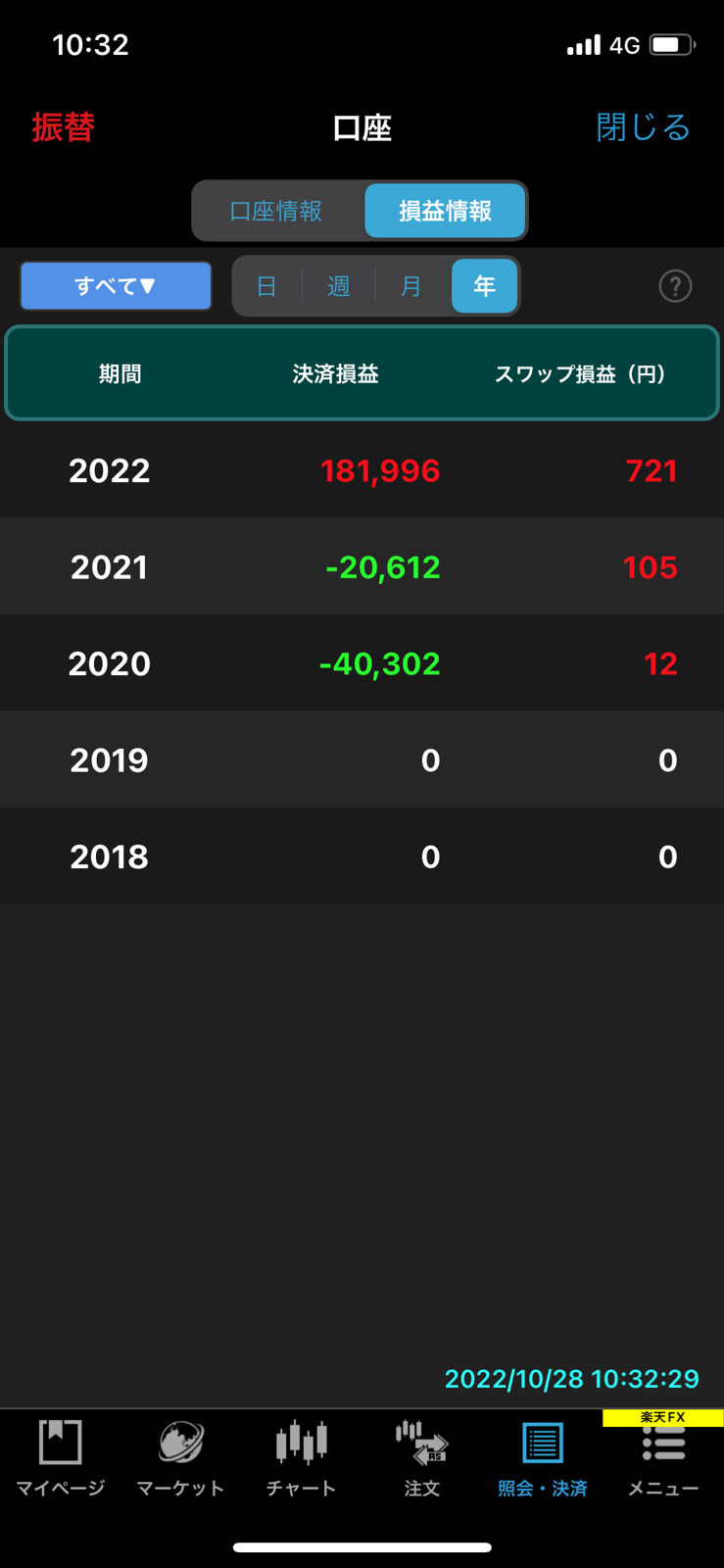The width and height of the screenshot is (724, 1568).
Task: Open the メニュー tab
Action: tap(663, 1458)
